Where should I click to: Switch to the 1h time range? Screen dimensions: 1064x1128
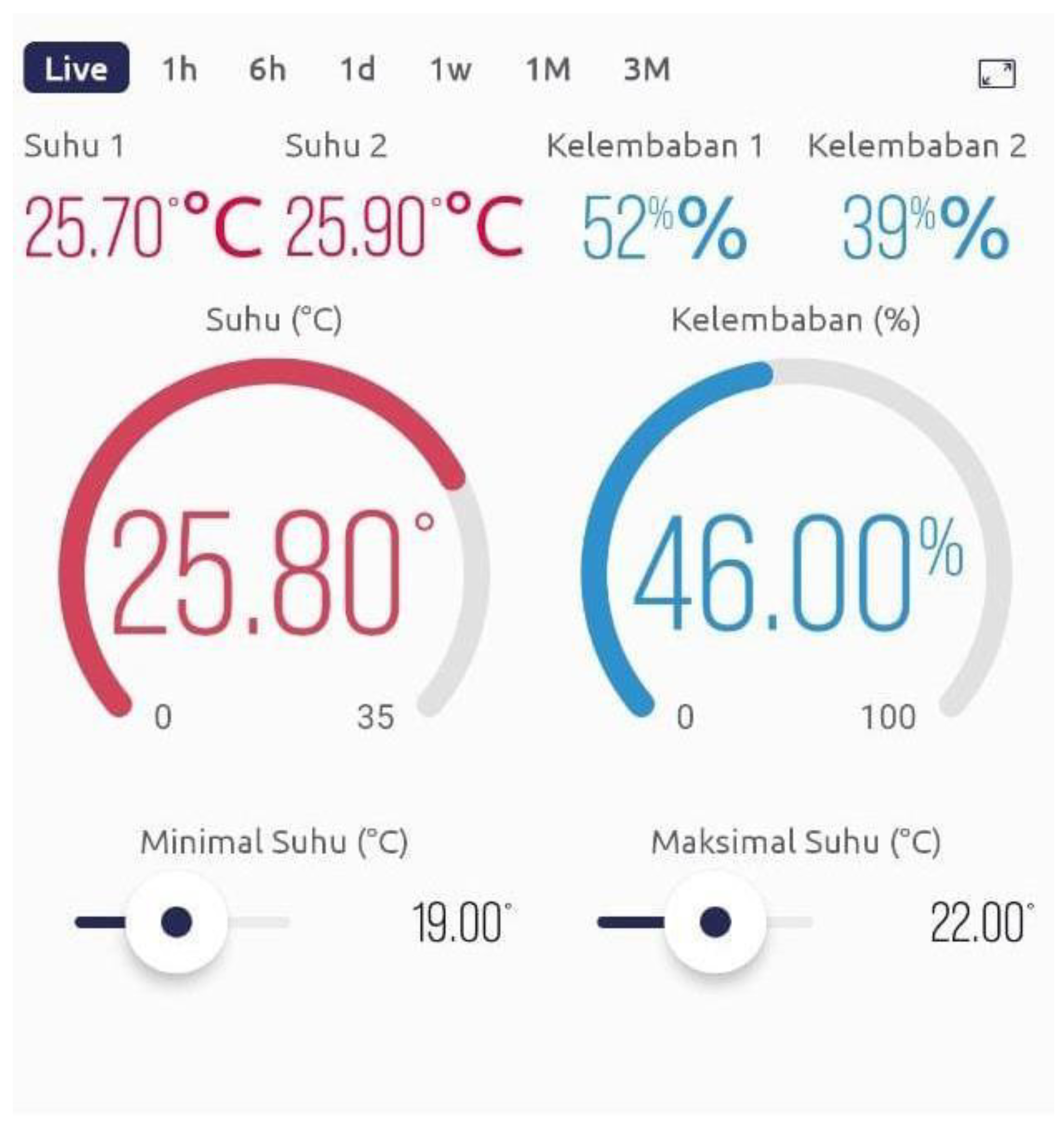(x=179, y=69)
